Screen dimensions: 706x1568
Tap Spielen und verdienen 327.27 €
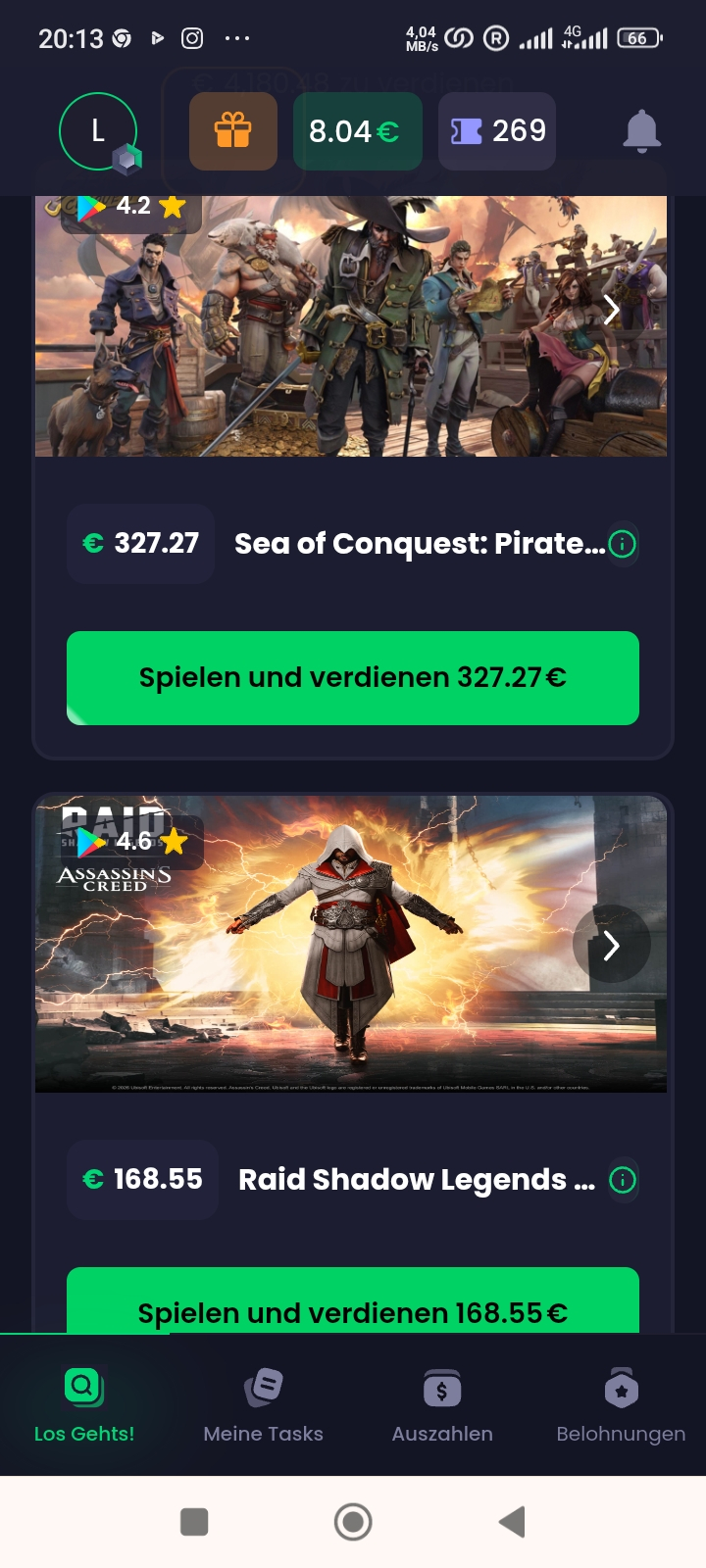pyautogui.click(x=353, y=678)
